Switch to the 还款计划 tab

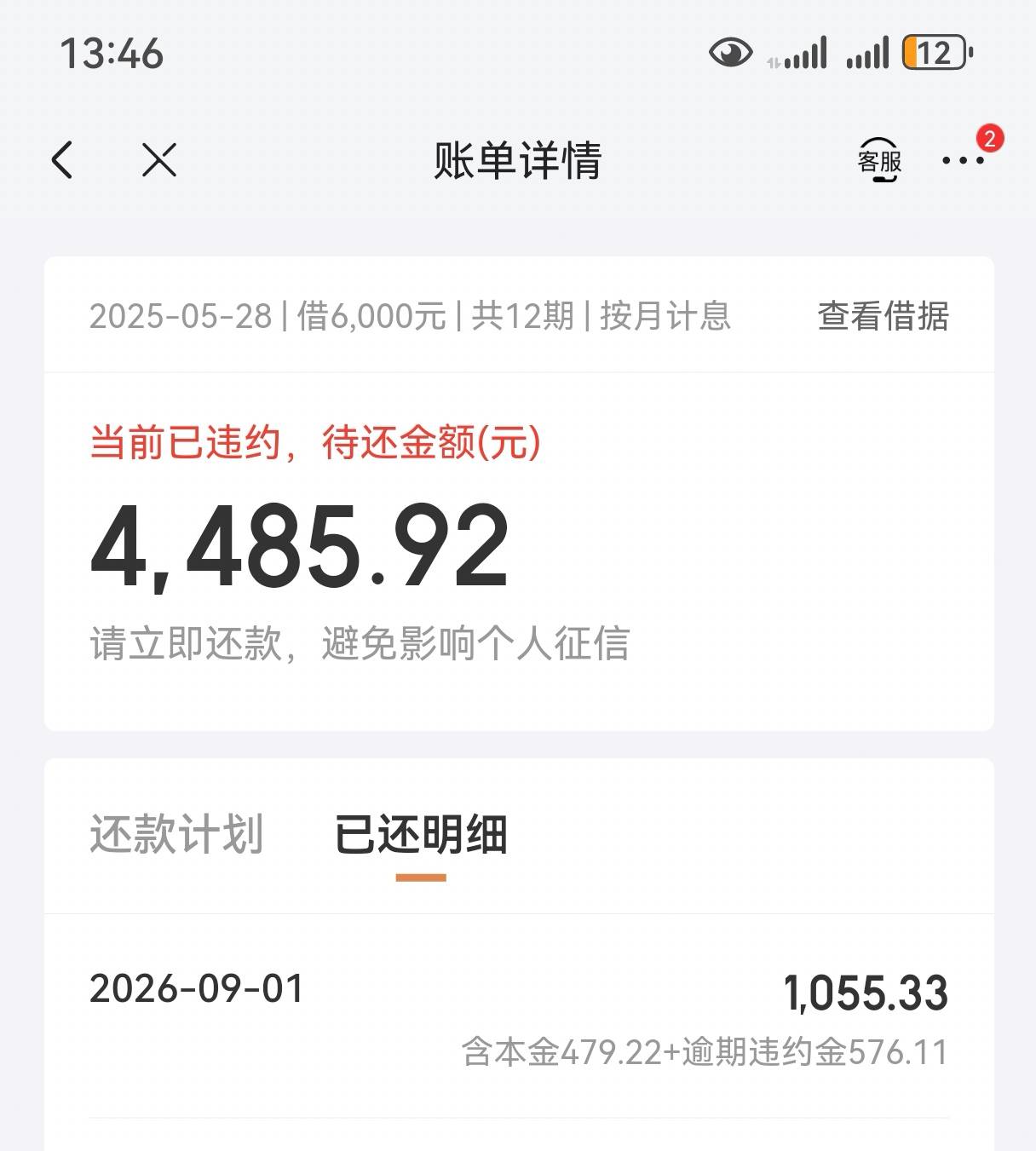pos(176,834)
